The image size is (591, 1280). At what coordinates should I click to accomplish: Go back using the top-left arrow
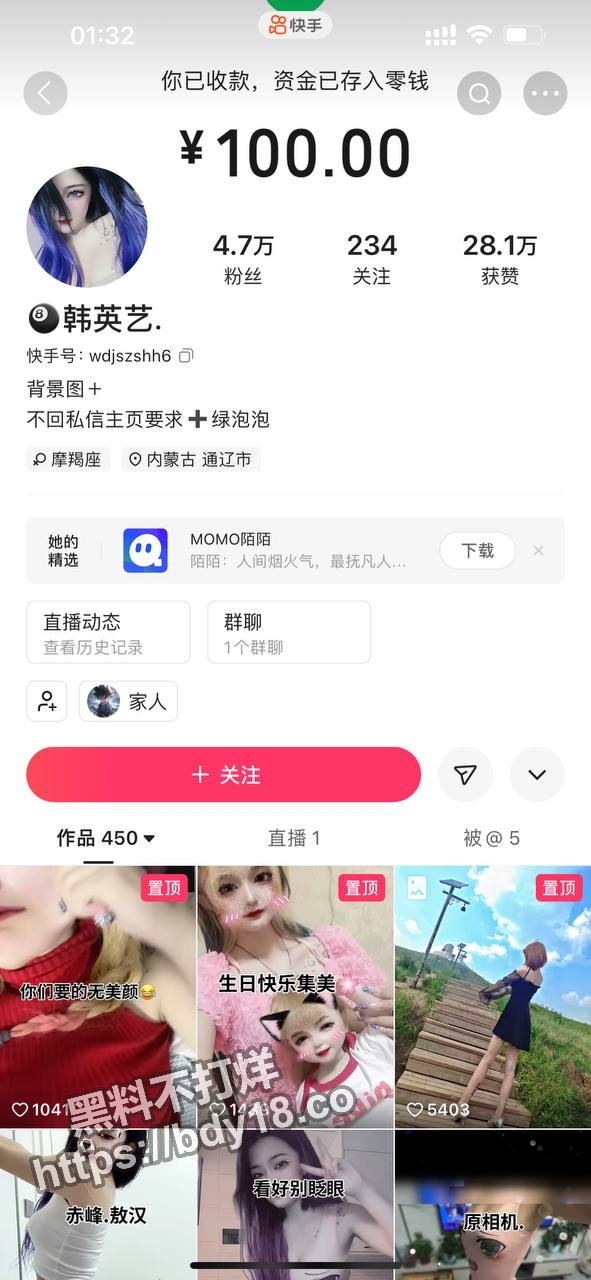coord(45,94)
